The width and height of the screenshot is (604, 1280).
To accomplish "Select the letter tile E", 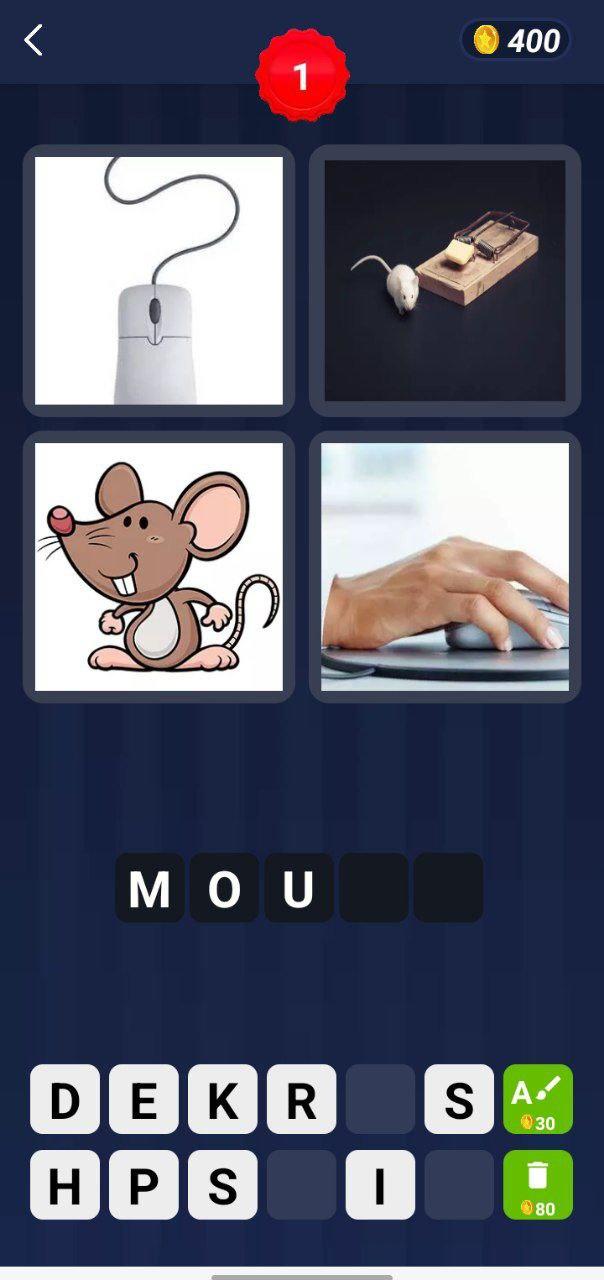I will pos(144,1100).
